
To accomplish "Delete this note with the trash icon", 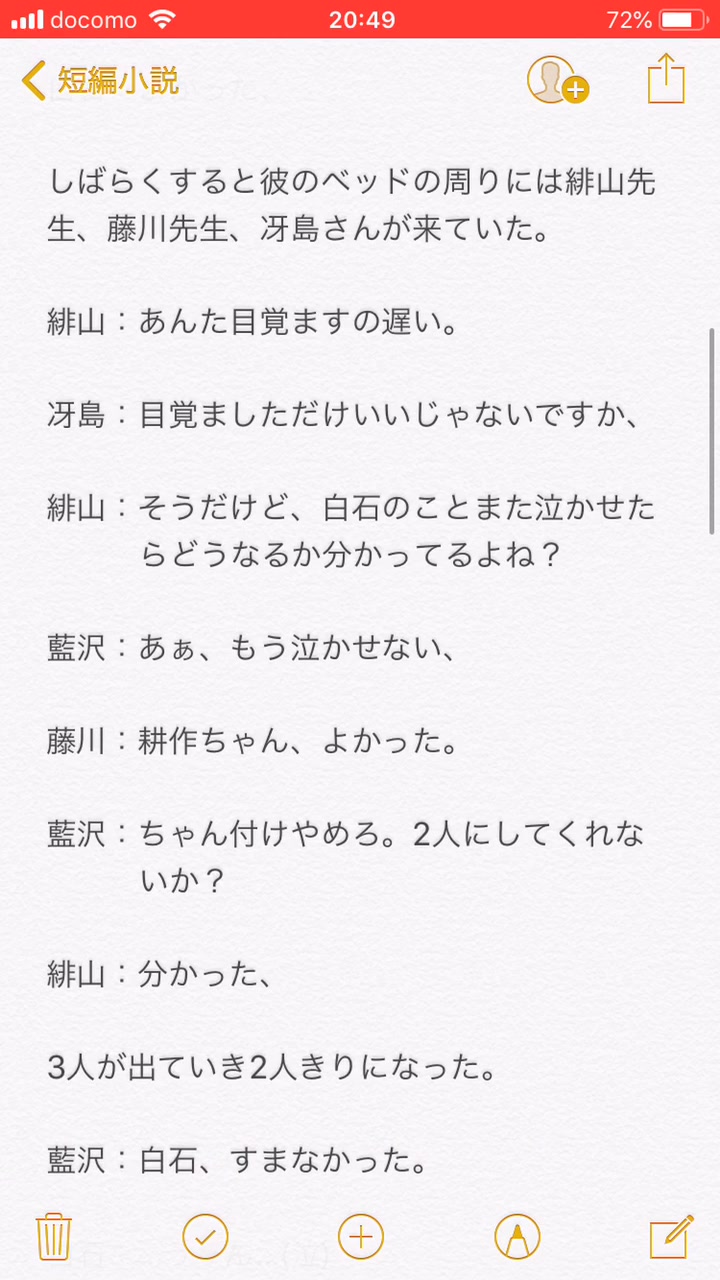I will coord(53,1236).
